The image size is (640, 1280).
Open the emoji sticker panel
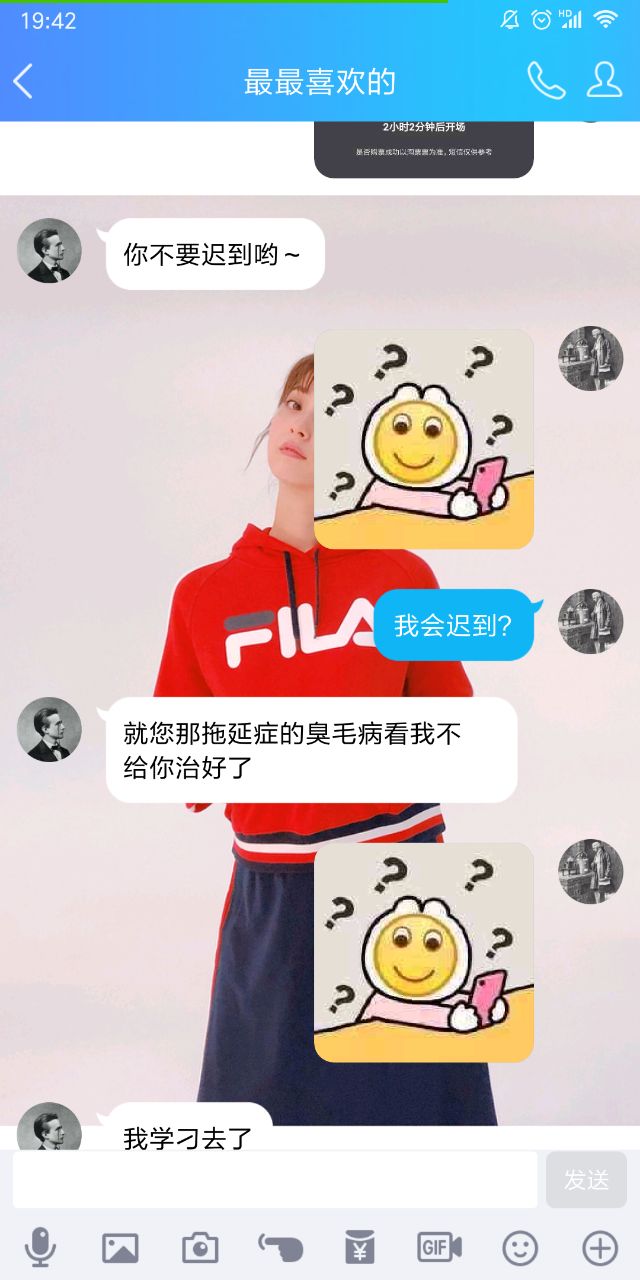[x=520, y=1247]
